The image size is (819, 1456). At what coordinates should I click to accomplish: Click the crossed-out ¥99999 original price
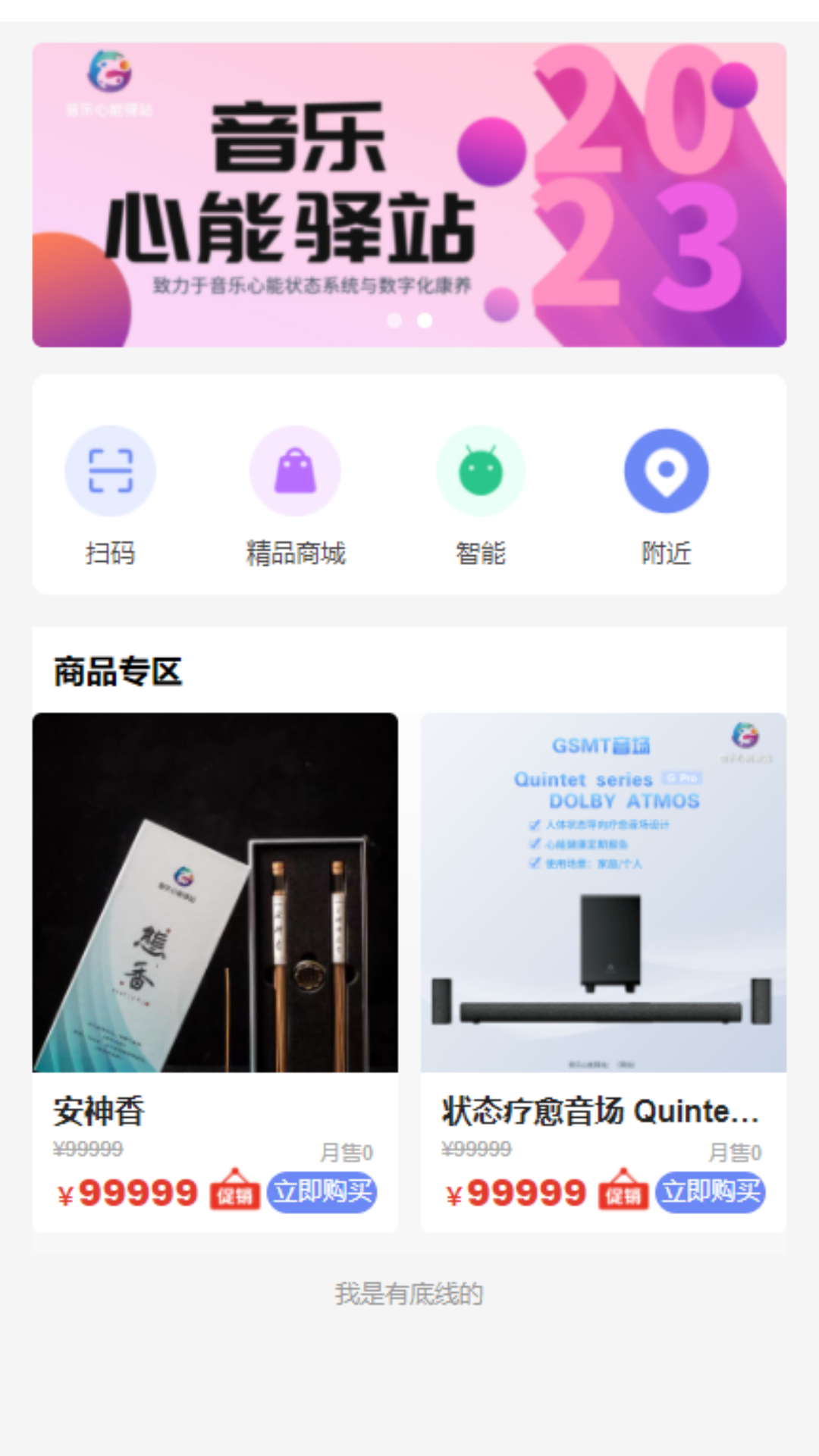click(87, 1150)
